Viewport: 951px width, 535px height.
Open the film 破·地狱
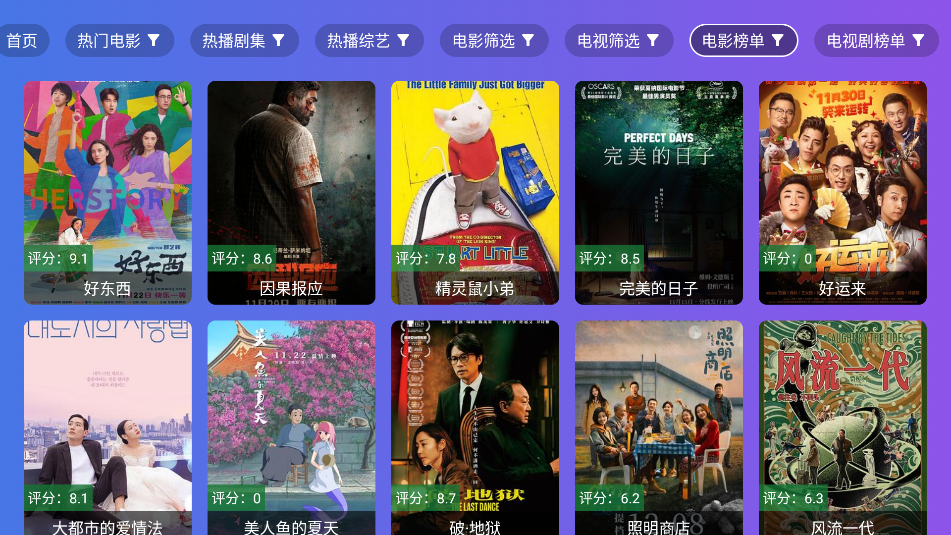pyautogui.click(x=475, y=428)
